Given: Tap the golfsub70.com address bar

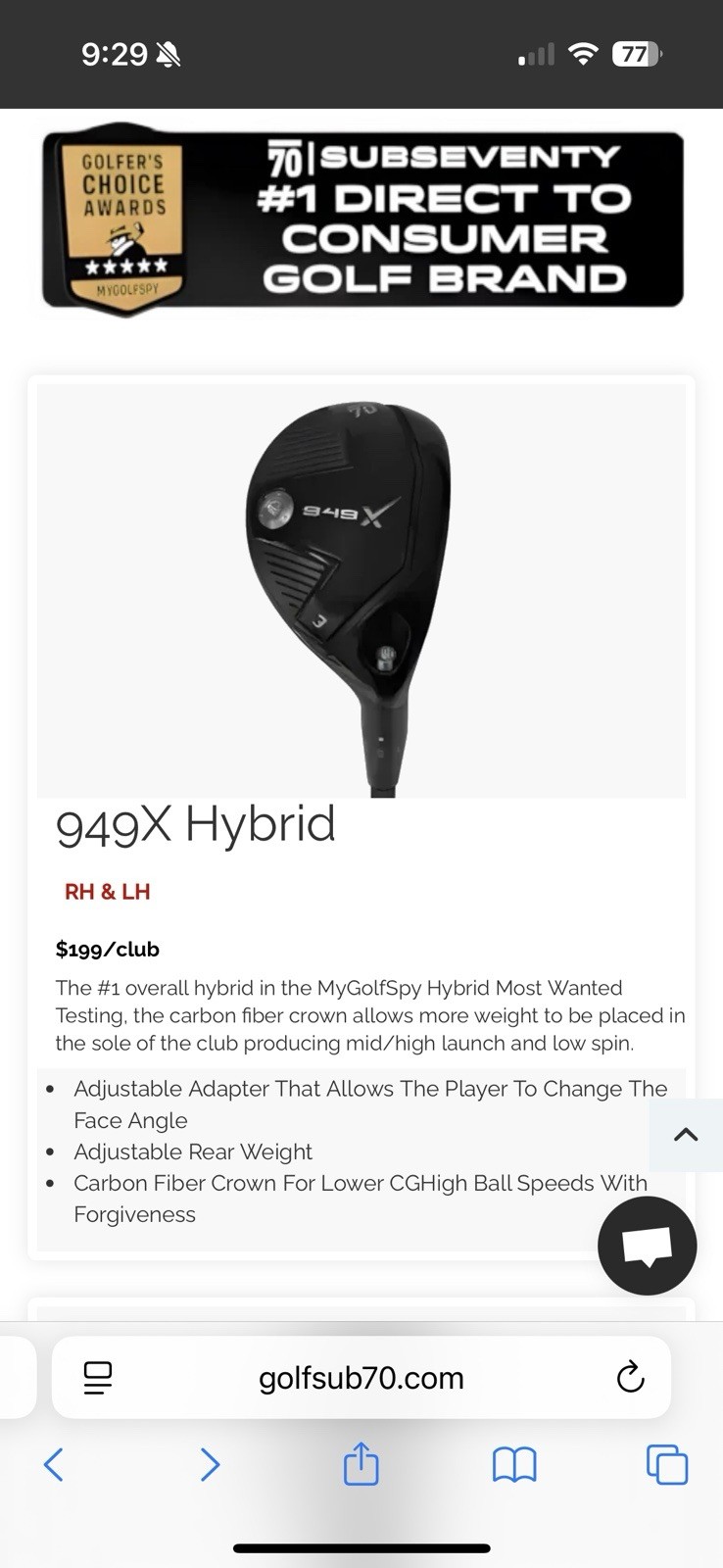Looking at the screenshot, I should (361, 1378).
